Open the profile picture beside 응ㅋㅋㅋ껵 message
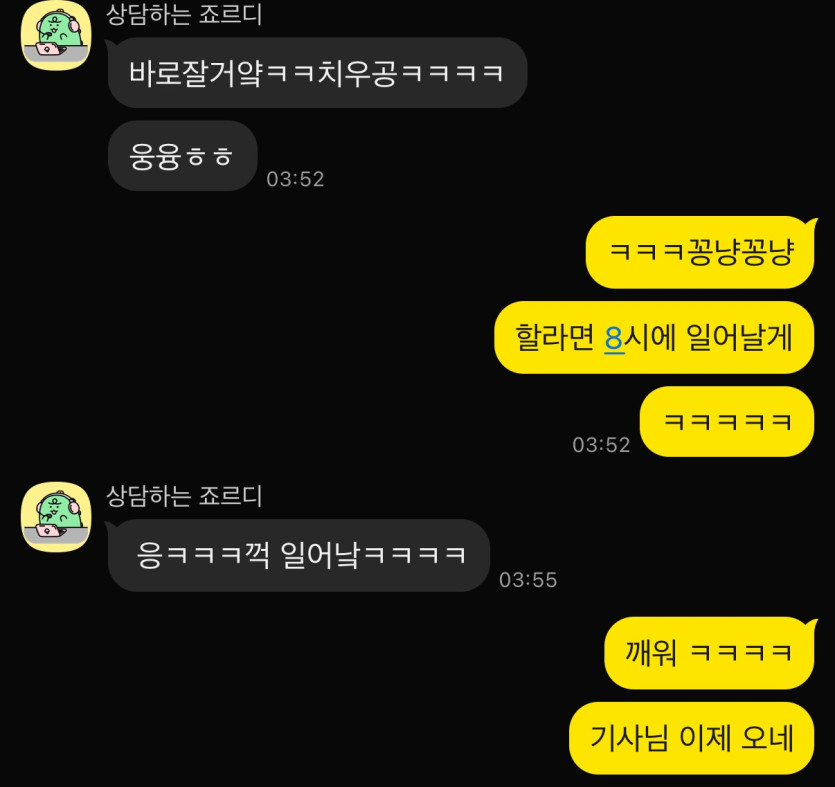This screenshot has width=835, height=787. (x=56, y=517)
